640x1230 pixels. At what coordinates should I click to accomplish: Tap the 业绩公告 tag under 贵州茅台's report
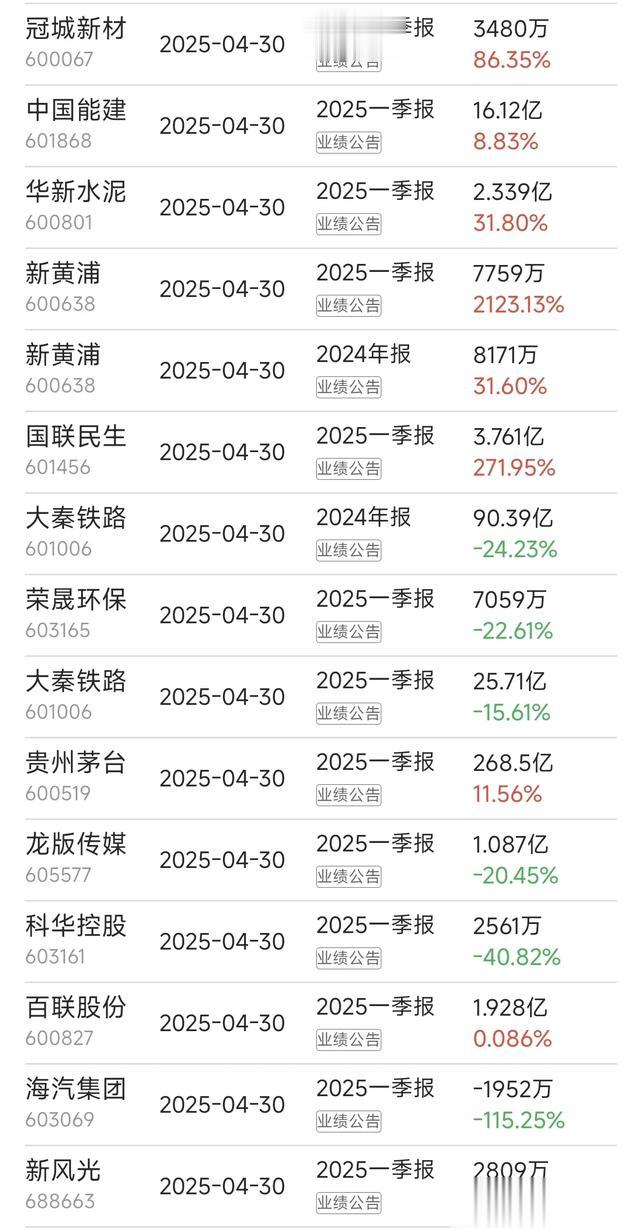click(x=349, y=795)
